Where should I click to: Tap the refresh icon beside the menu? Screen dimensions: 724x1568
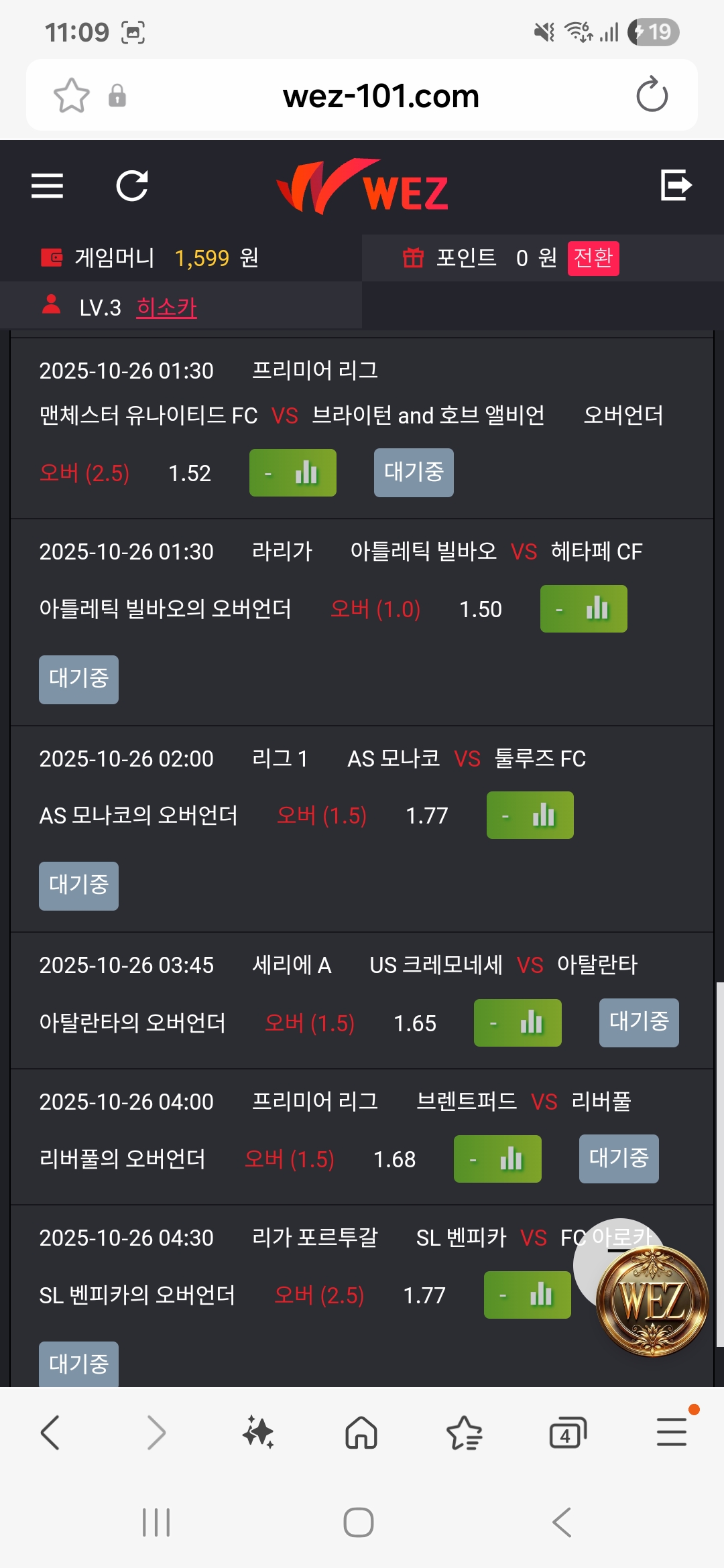(132, 186)
